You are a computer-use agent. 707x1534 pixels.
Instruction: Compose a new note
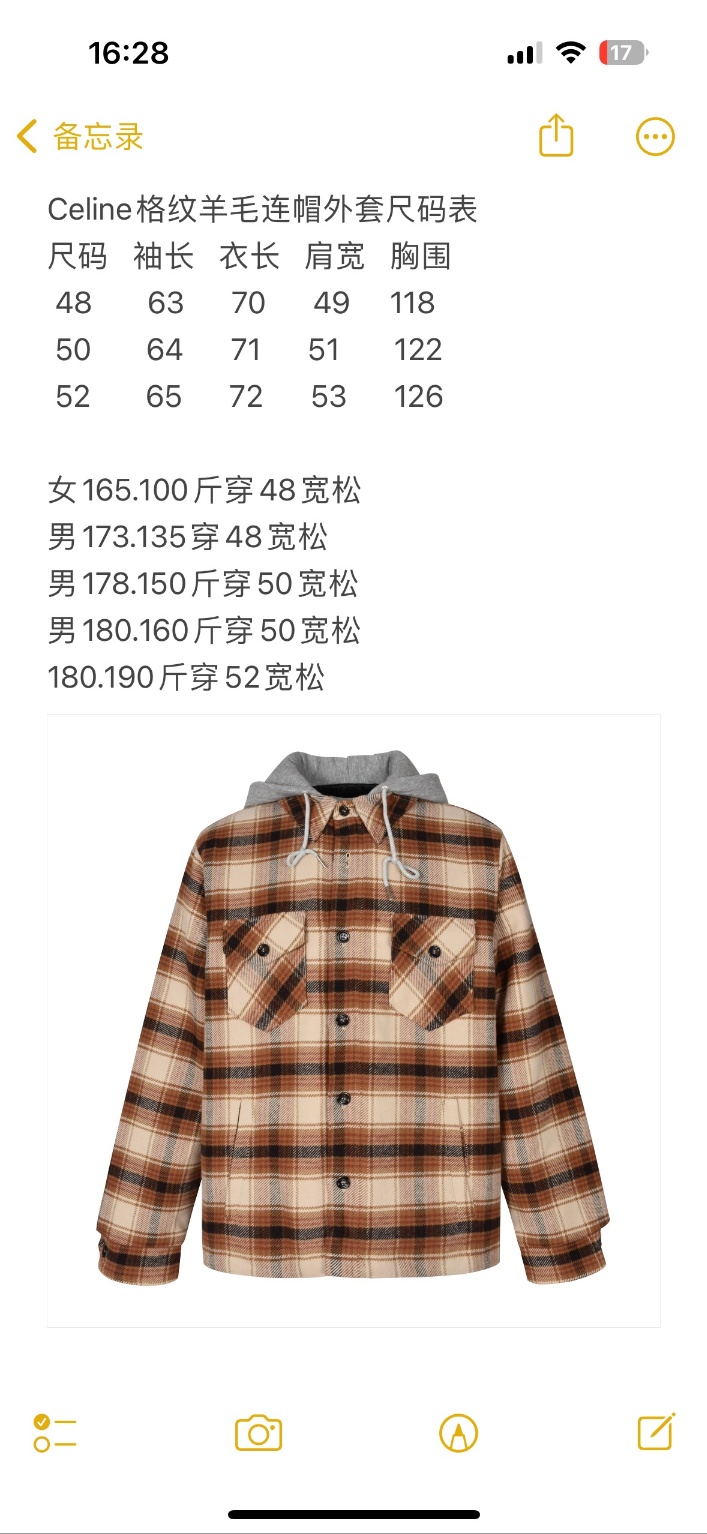click(x=656, y=1432)
